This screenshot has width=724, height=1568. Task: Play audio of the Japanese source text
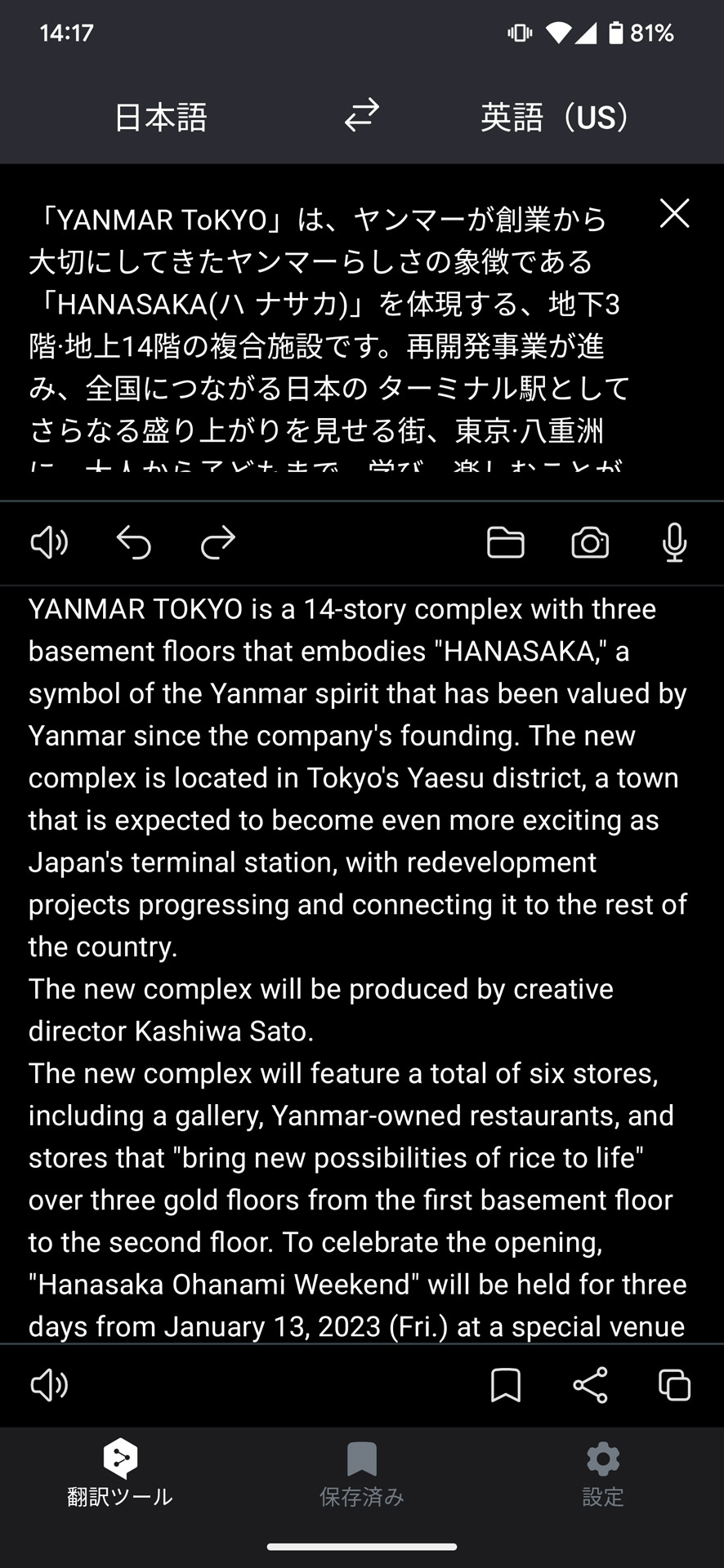[47, 542]
